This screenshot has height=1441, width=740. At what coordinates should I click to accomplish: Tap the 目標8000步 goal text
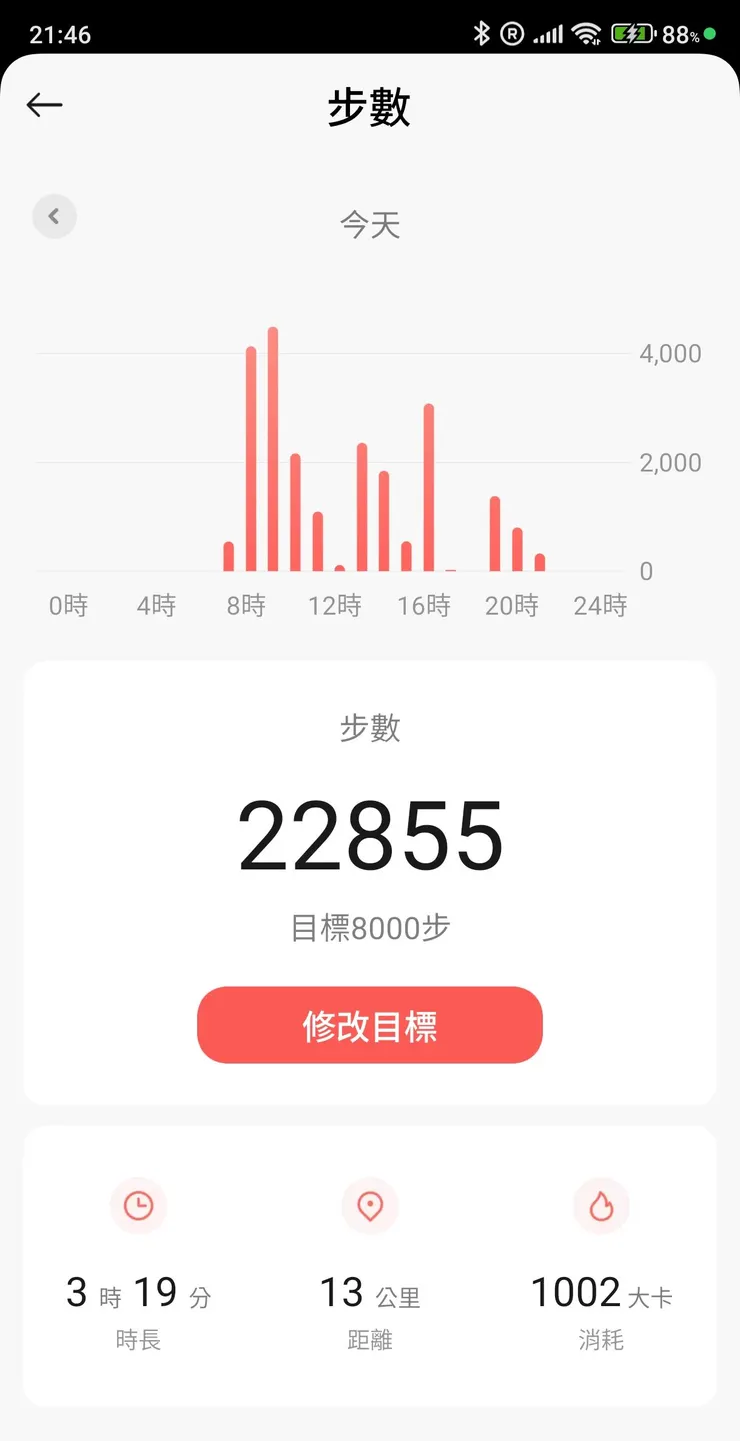[370, 928]
